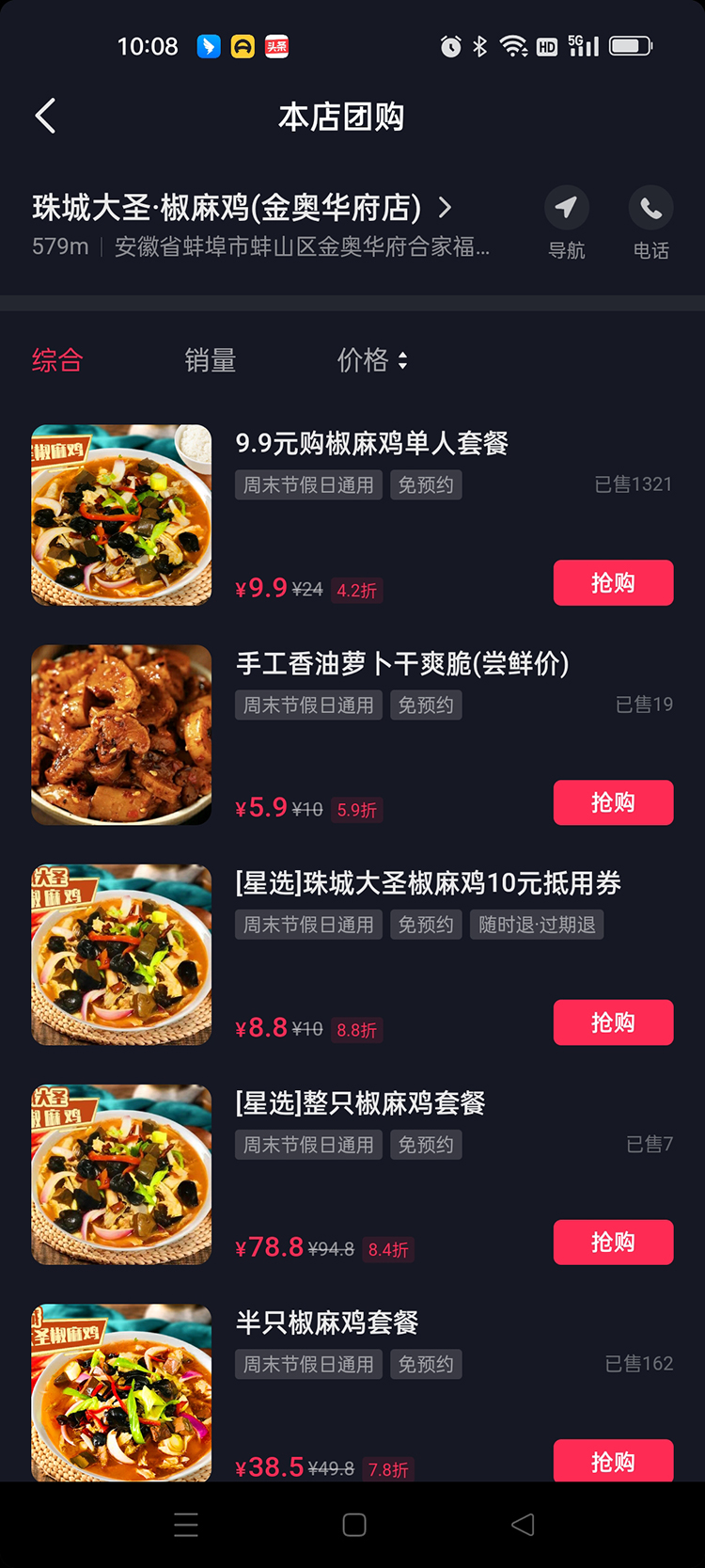Expand store details via the arrow after 珠城大圣·椒麻鸡

coord(446,208)
